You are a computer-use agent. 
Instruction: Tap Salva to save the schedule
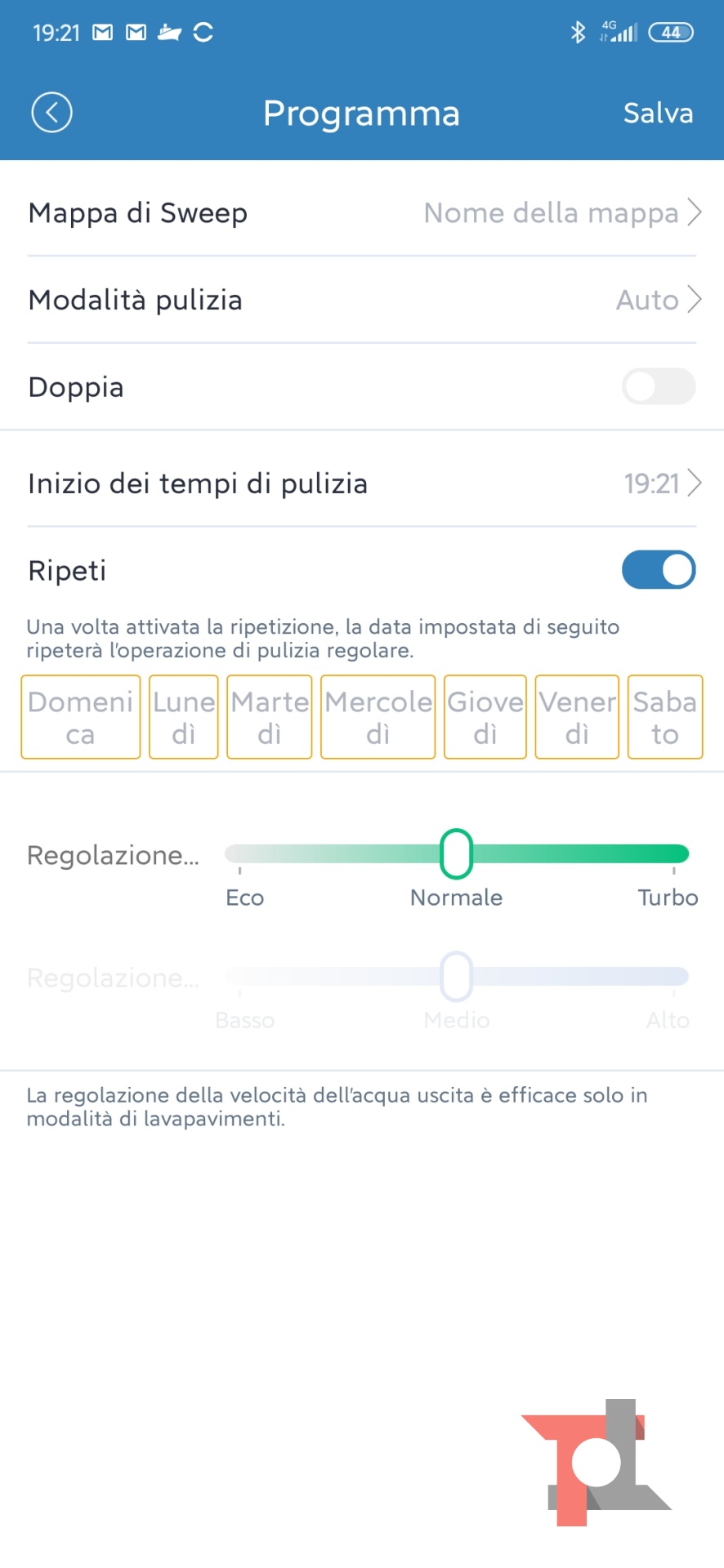pyautogui.click(x=658, y=113)
